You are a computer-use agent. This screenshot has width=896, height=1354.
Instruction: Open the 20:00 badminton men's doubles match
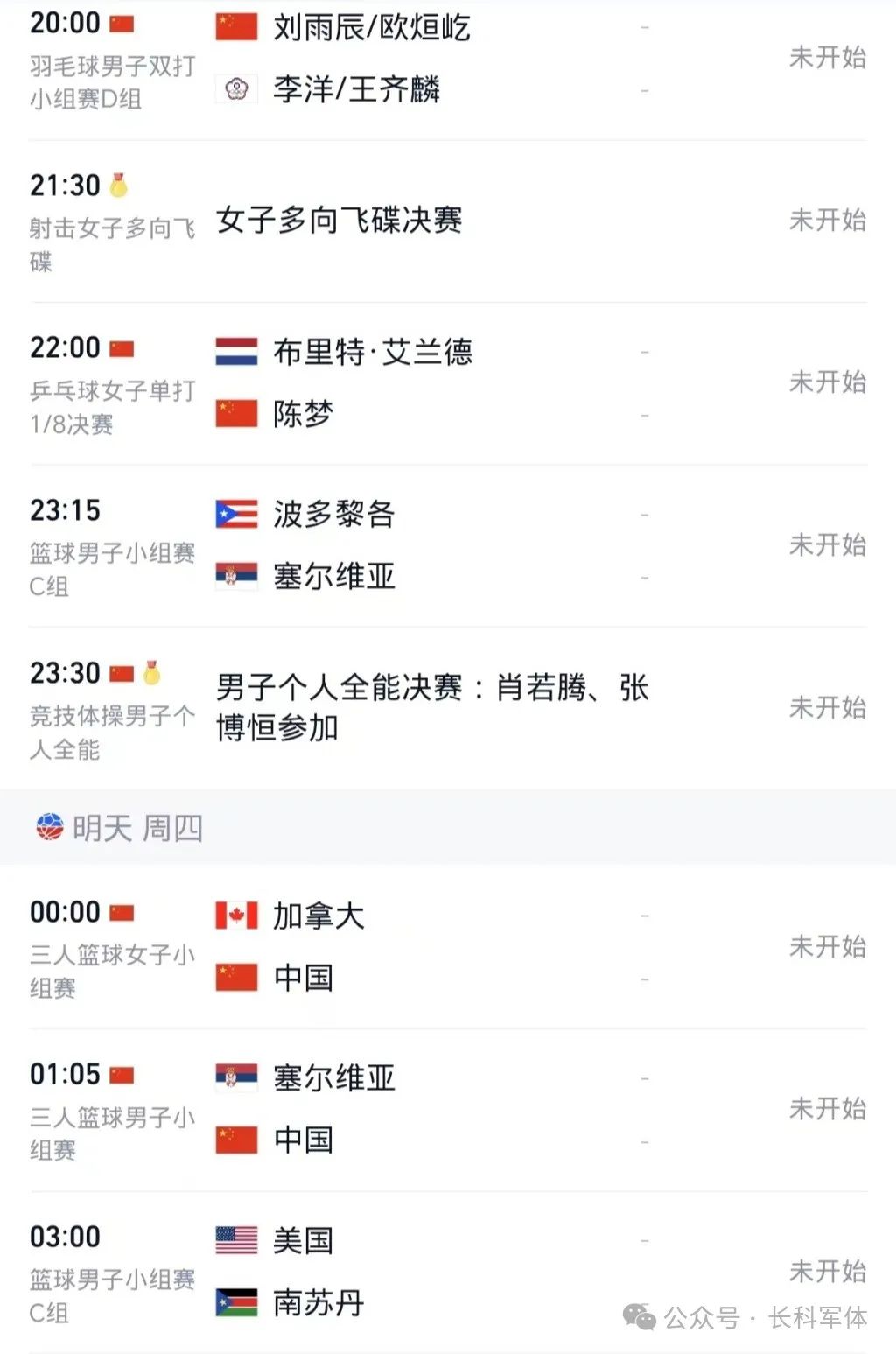[446, 59]
